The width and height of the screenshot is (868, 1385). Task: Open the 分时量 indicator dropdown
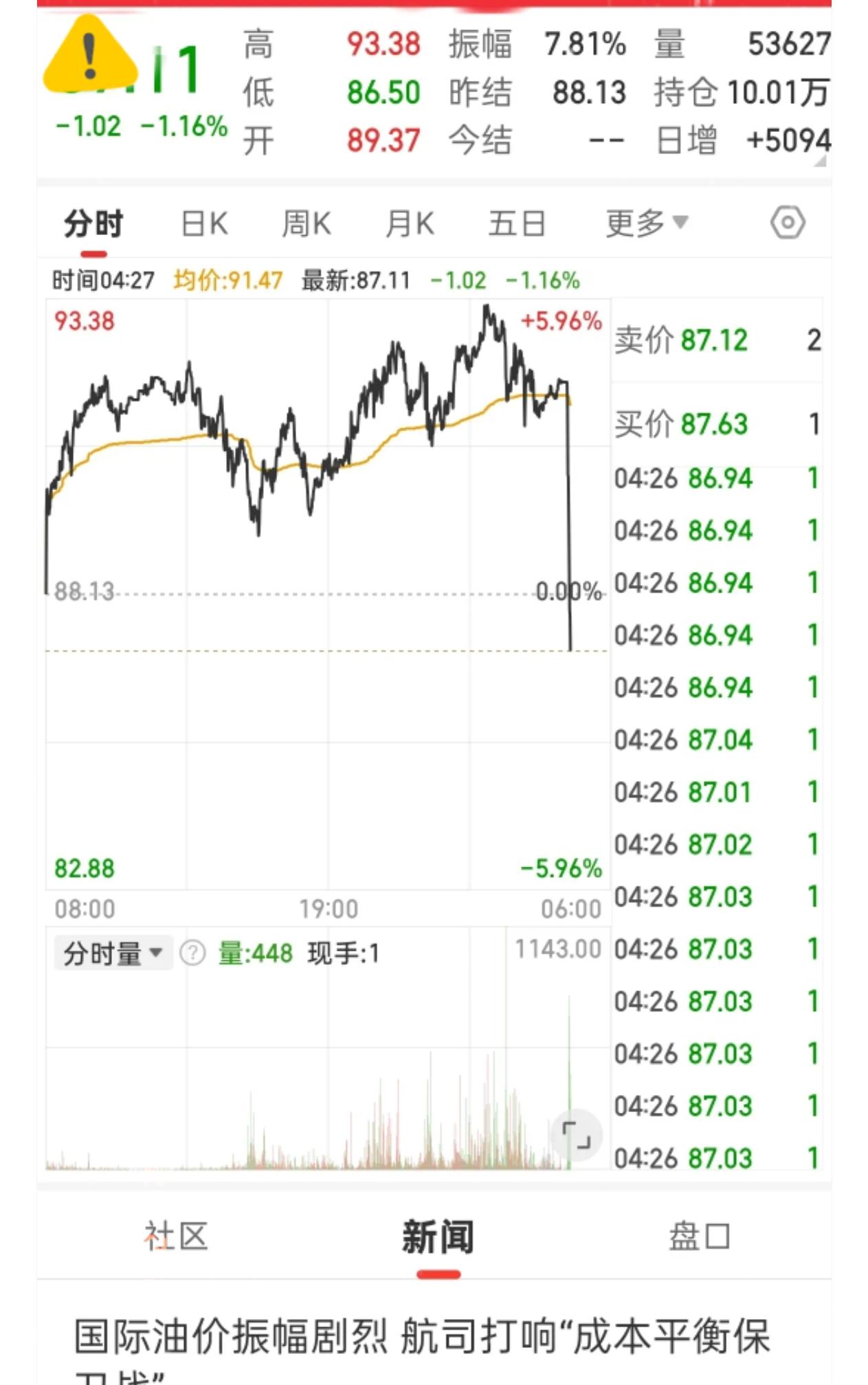[112, 953]
